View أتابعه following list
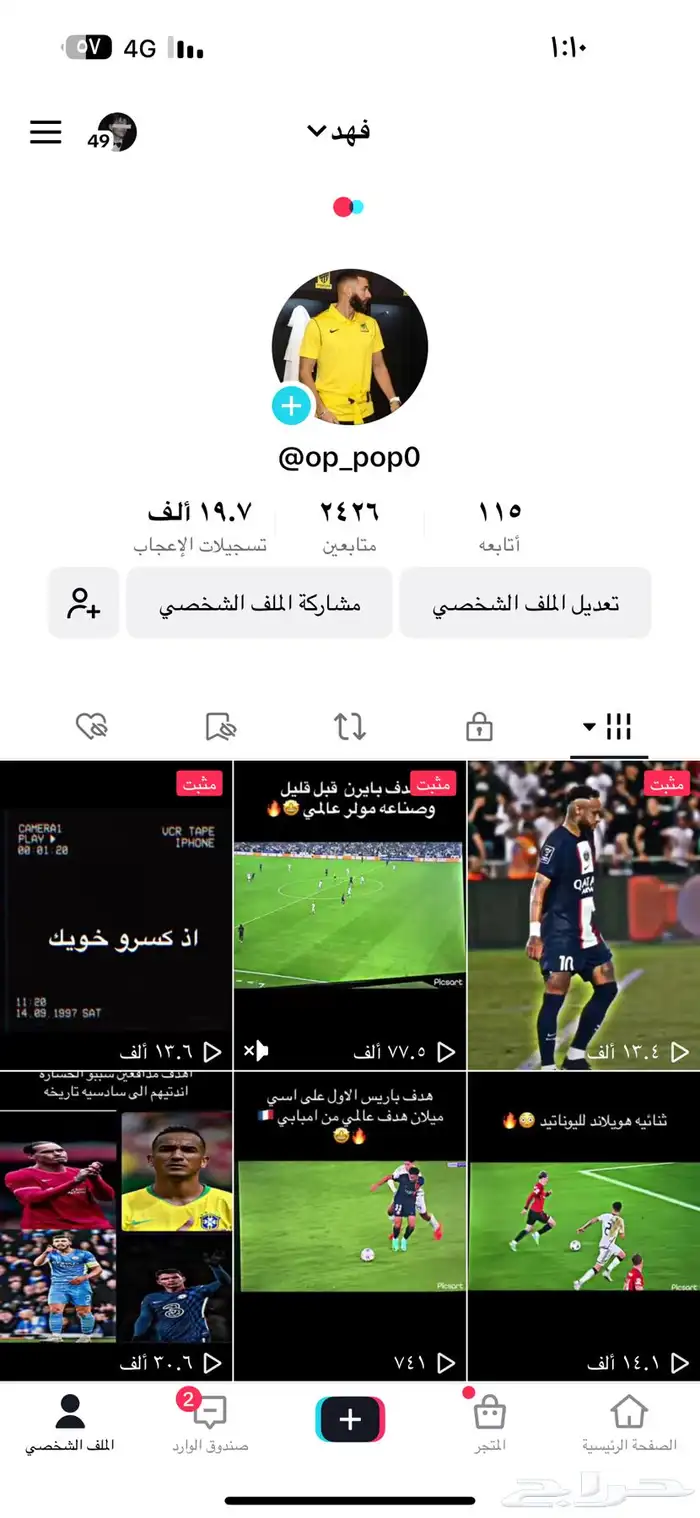The width and height of the screenshot is (700, 1518). 499,525
